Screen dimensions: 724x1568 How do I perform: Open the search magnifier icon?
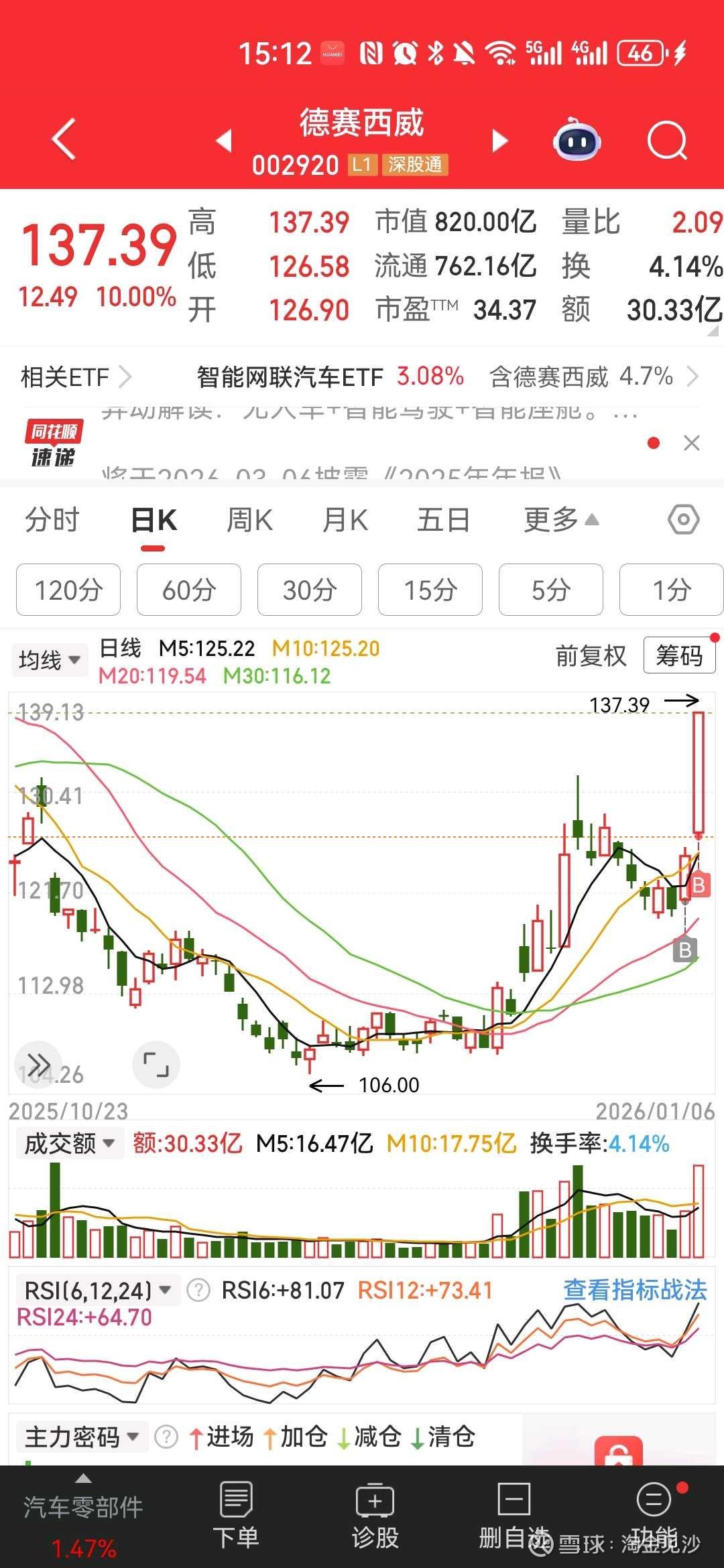667,141
